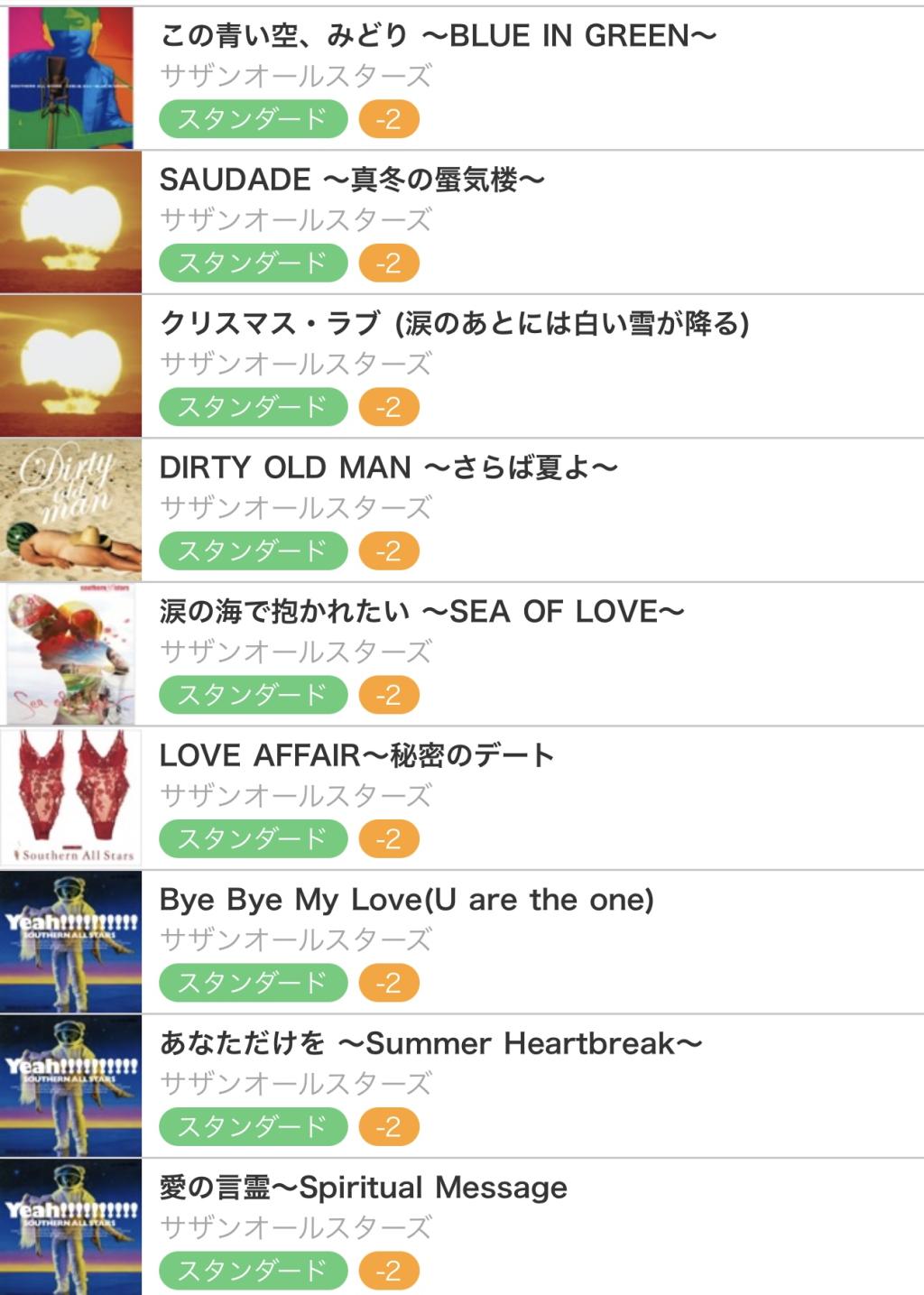Image resolution: width=924 pixels, height=1295 pixels.
Task: Select SAUDADE ~真冬の蜃気楼~ from the list
Action: coord(352,180)
